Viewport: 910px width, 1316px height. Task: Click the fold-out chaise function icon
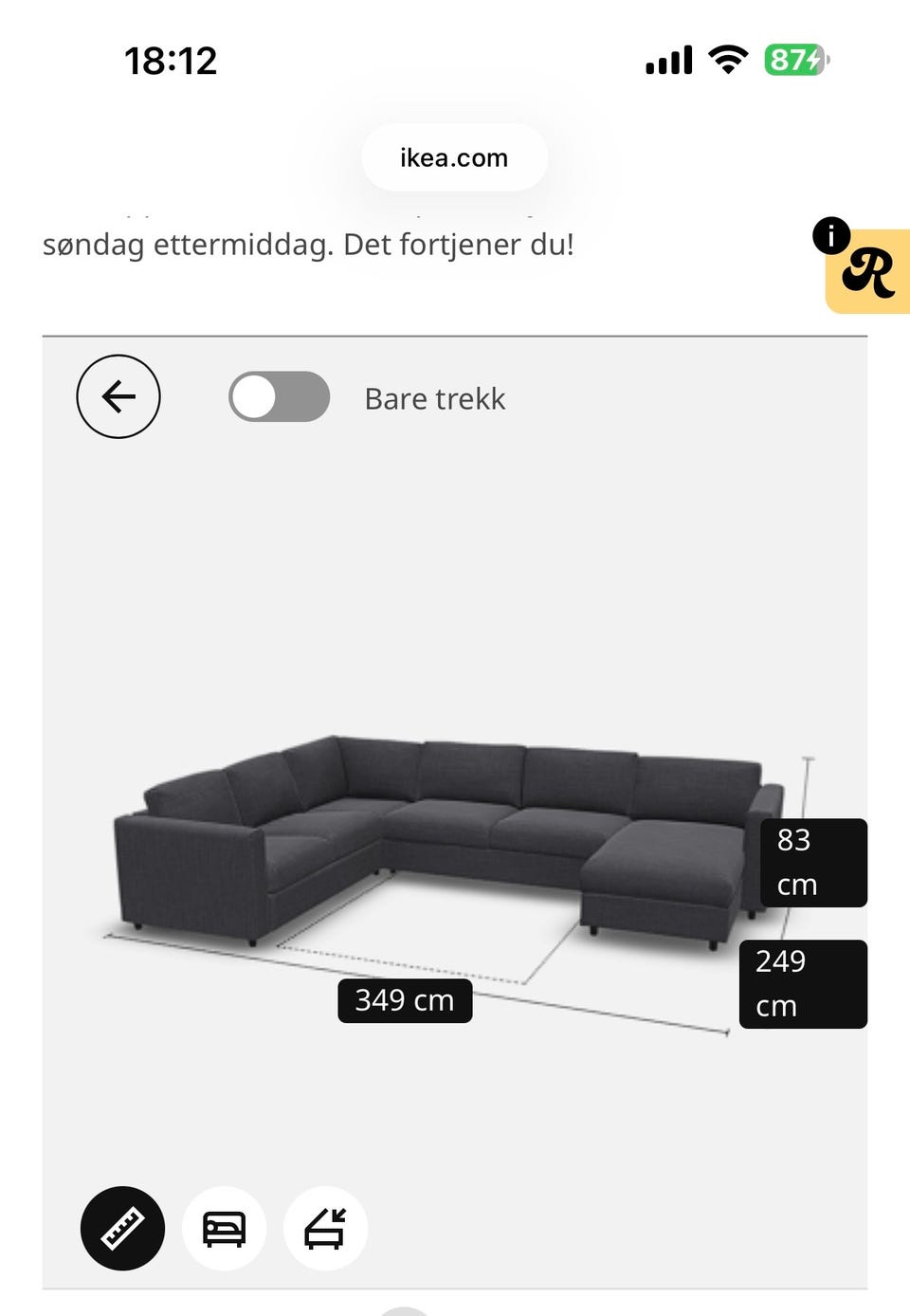point(325,1228)
